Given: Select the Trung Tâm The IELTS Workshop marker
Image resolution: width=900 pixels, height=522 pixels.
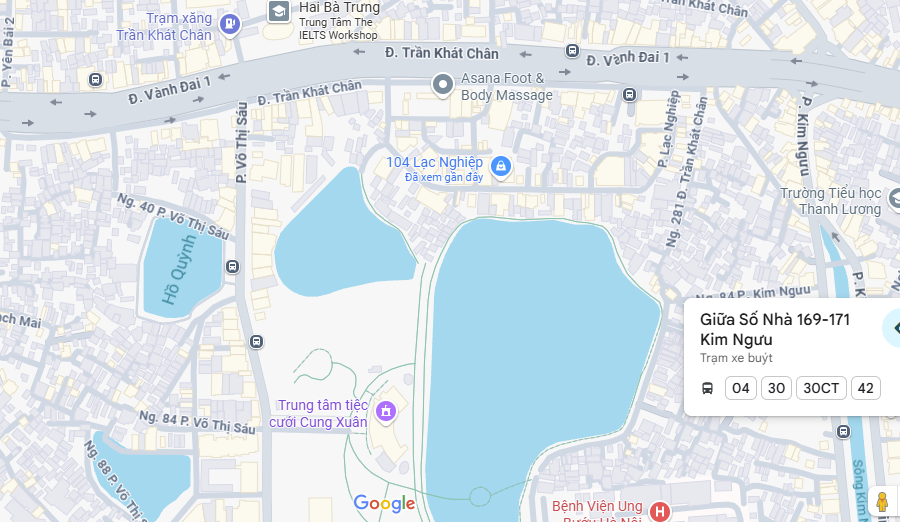Looking at the screenshot, I should [x=279, y=11].
